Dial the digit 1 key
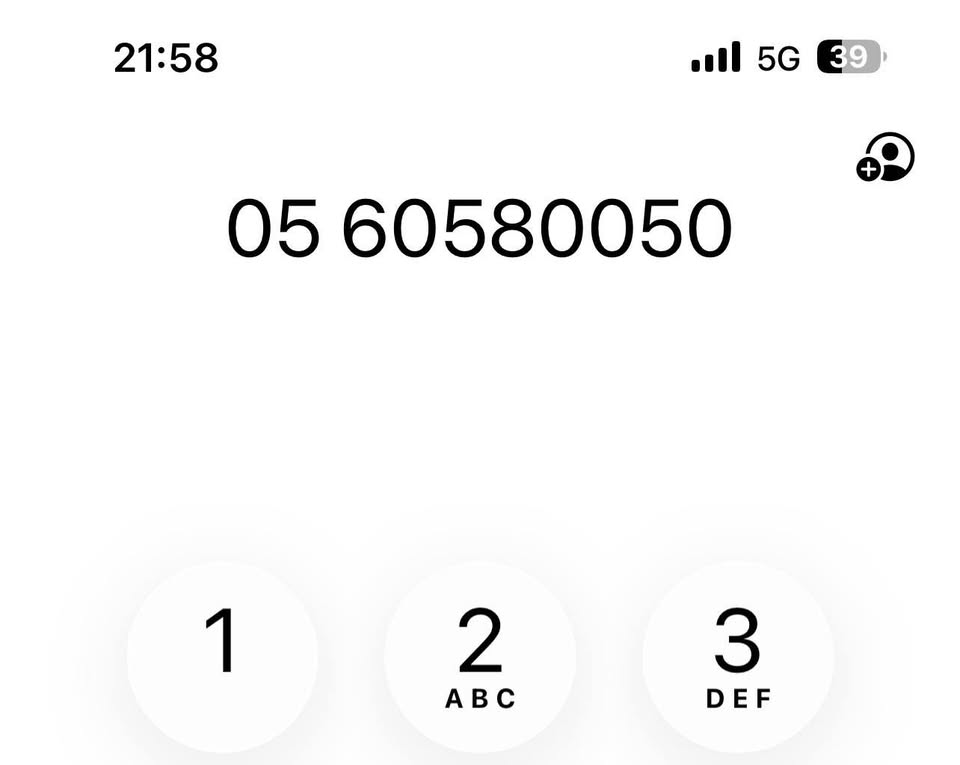Viewport: 960px width, 765px height. click(222, 655)
